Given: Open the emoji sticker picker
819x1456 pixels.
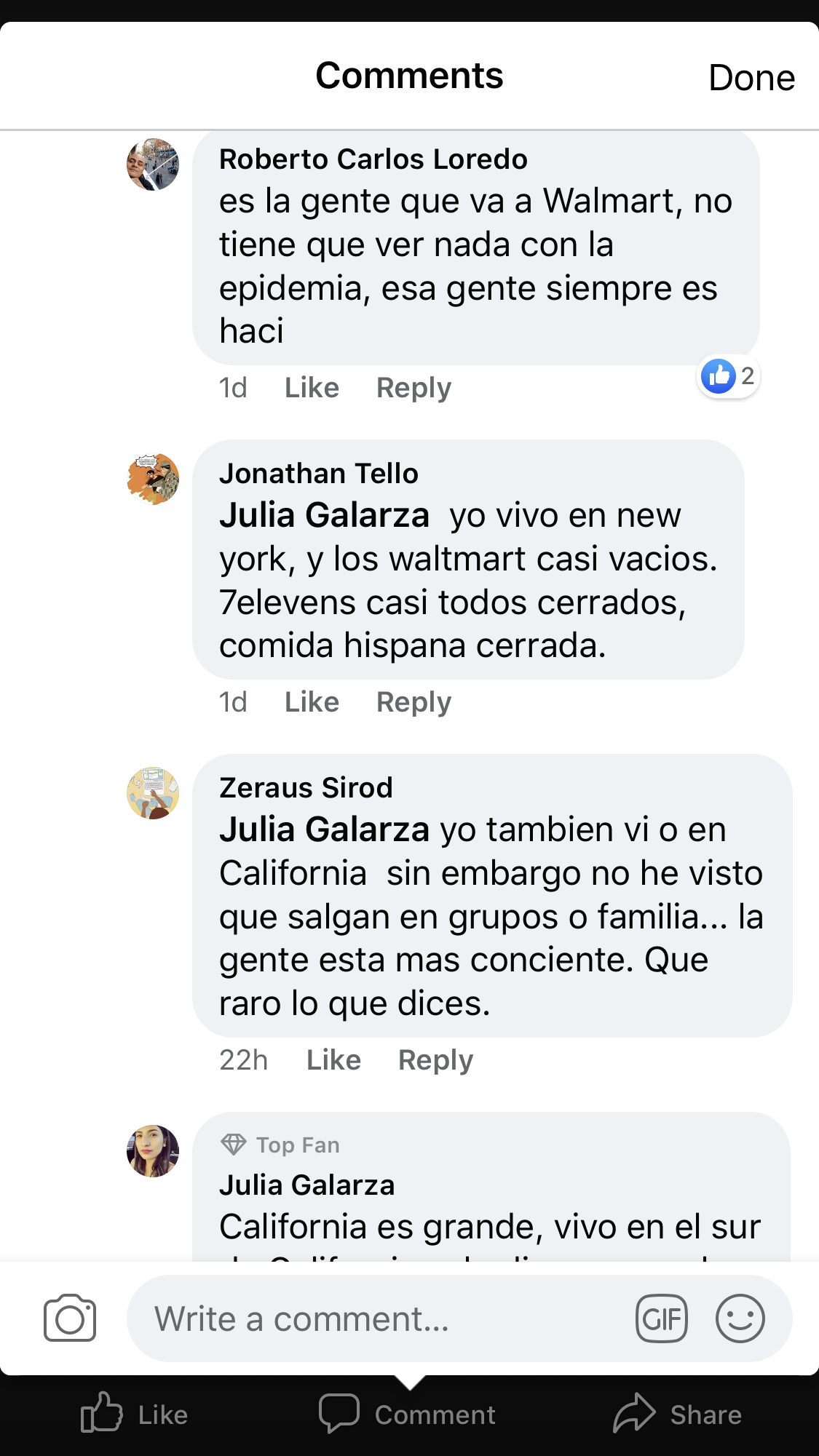Looking at the screenshot, I should pos(740,1318).
